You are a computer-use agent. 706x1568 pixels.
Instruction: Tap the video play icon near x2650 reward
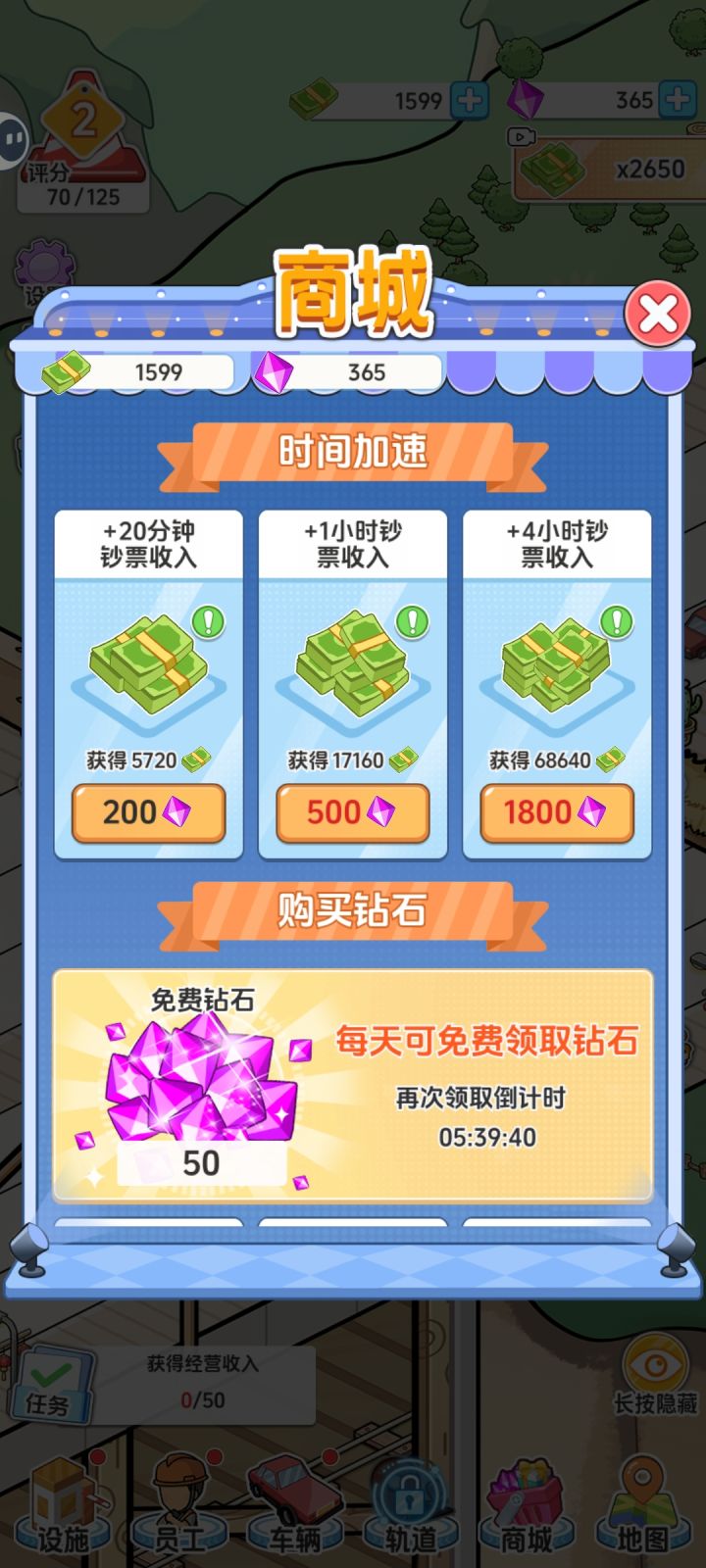click(520, 137)
